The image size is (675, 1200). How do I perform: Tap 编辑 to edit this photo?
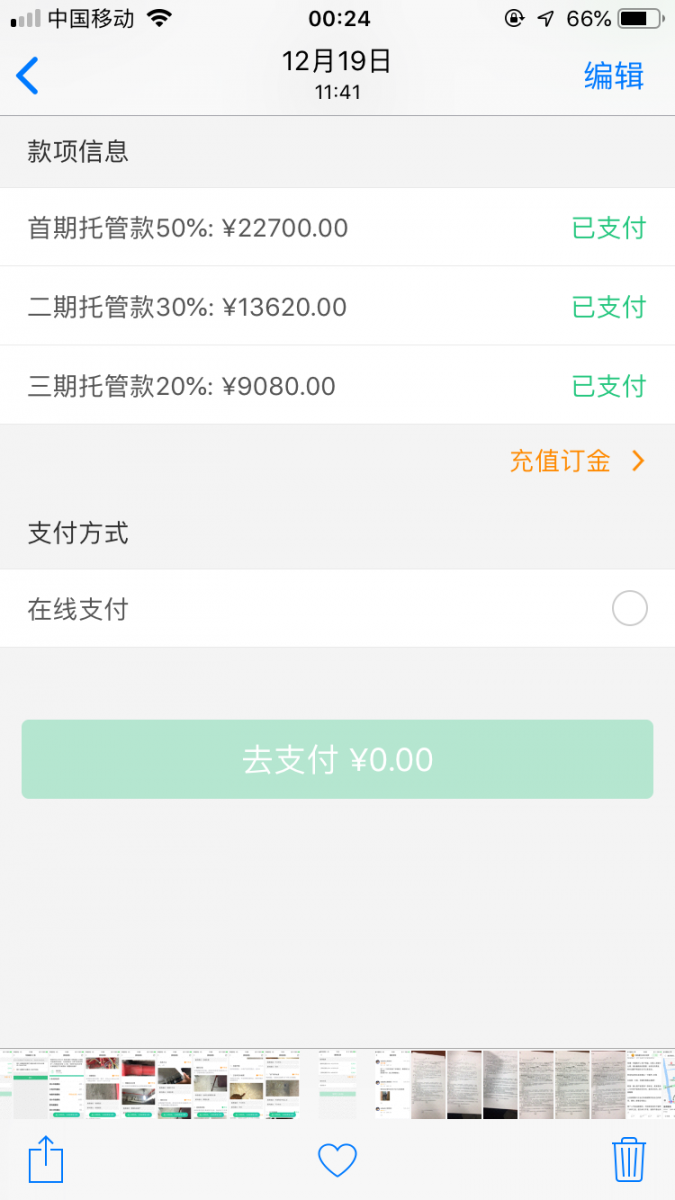[x=613, y=76]
